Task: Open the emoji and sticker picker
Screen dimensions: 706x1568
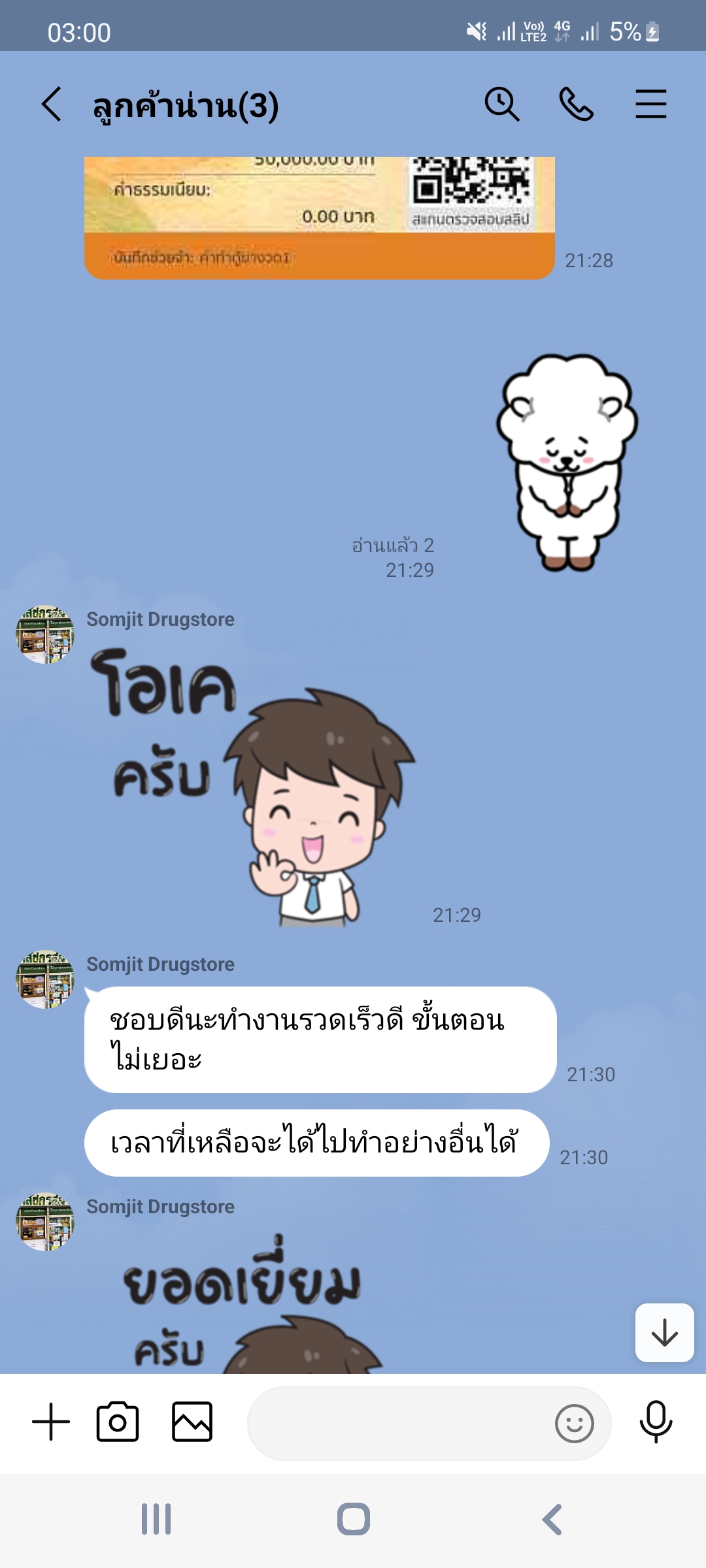Action: (575, 1424)
